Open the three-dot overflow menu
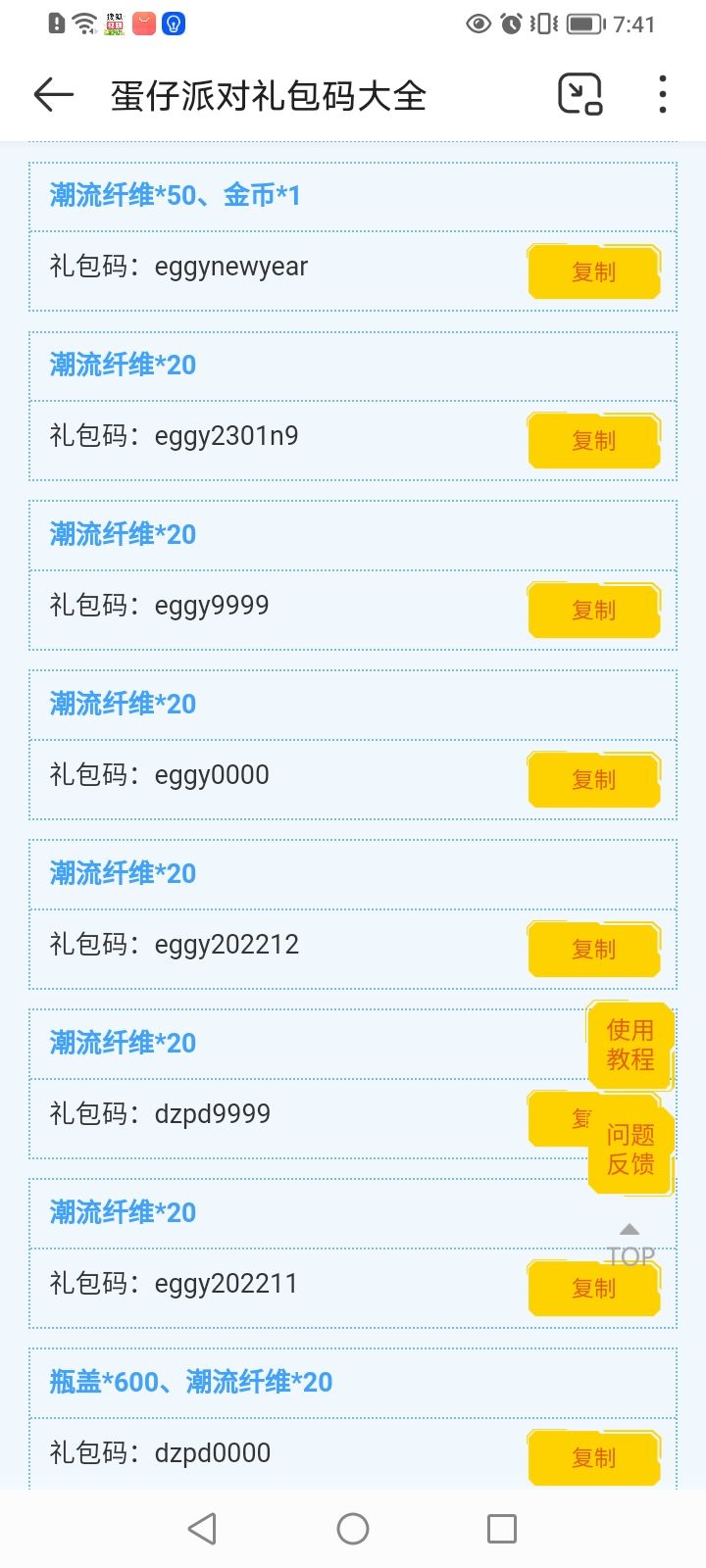 [663, 95]
